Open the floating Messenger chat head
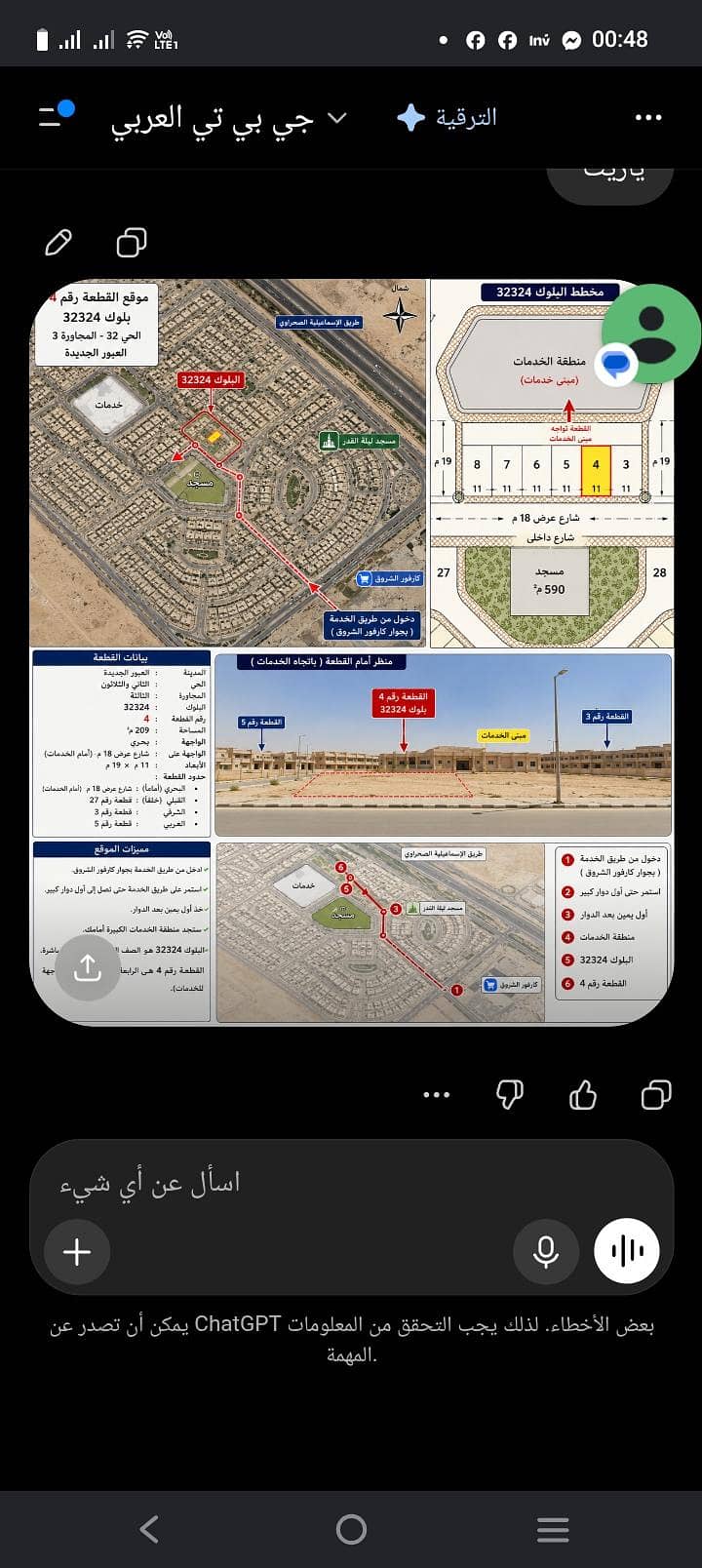 [x=651, y=336]
